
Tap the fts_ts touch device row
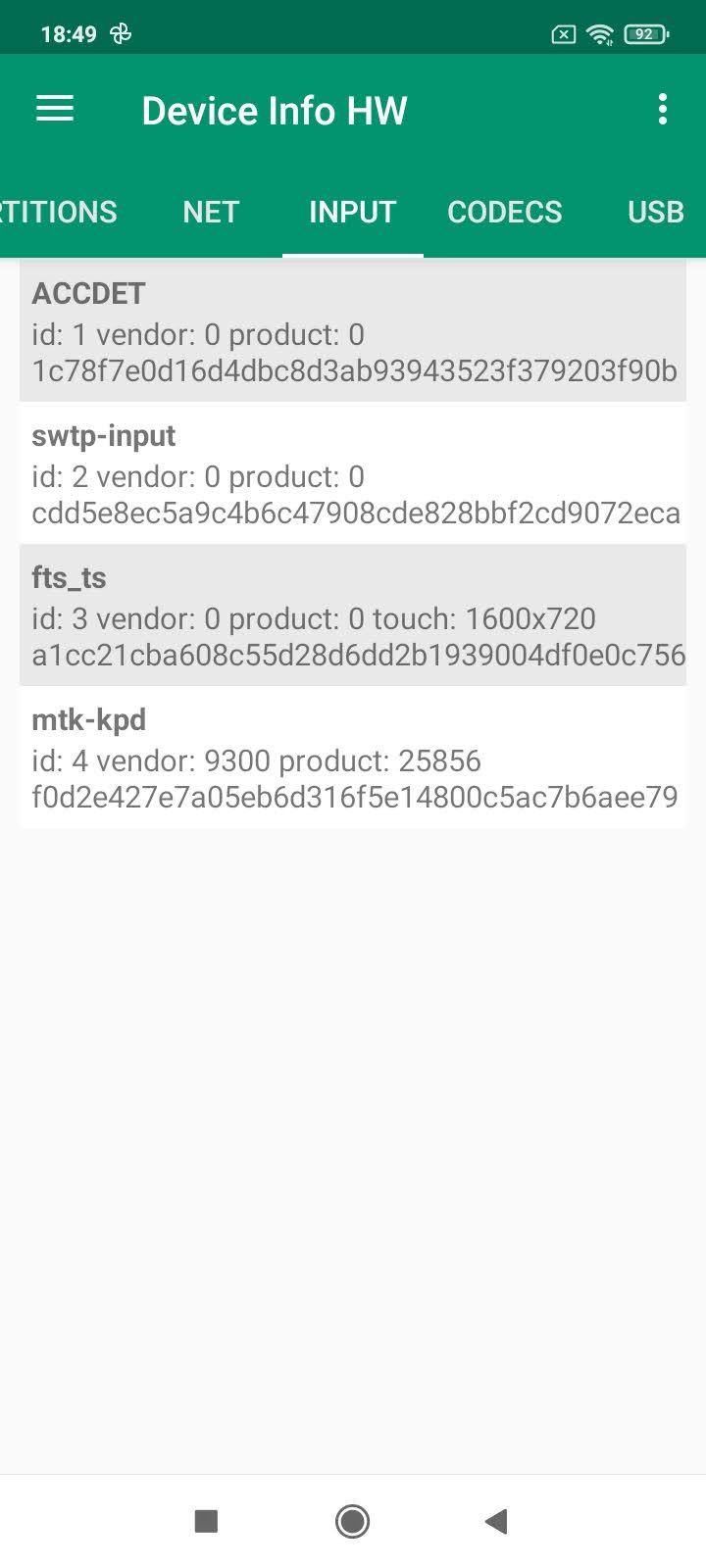tap(353, 616)
